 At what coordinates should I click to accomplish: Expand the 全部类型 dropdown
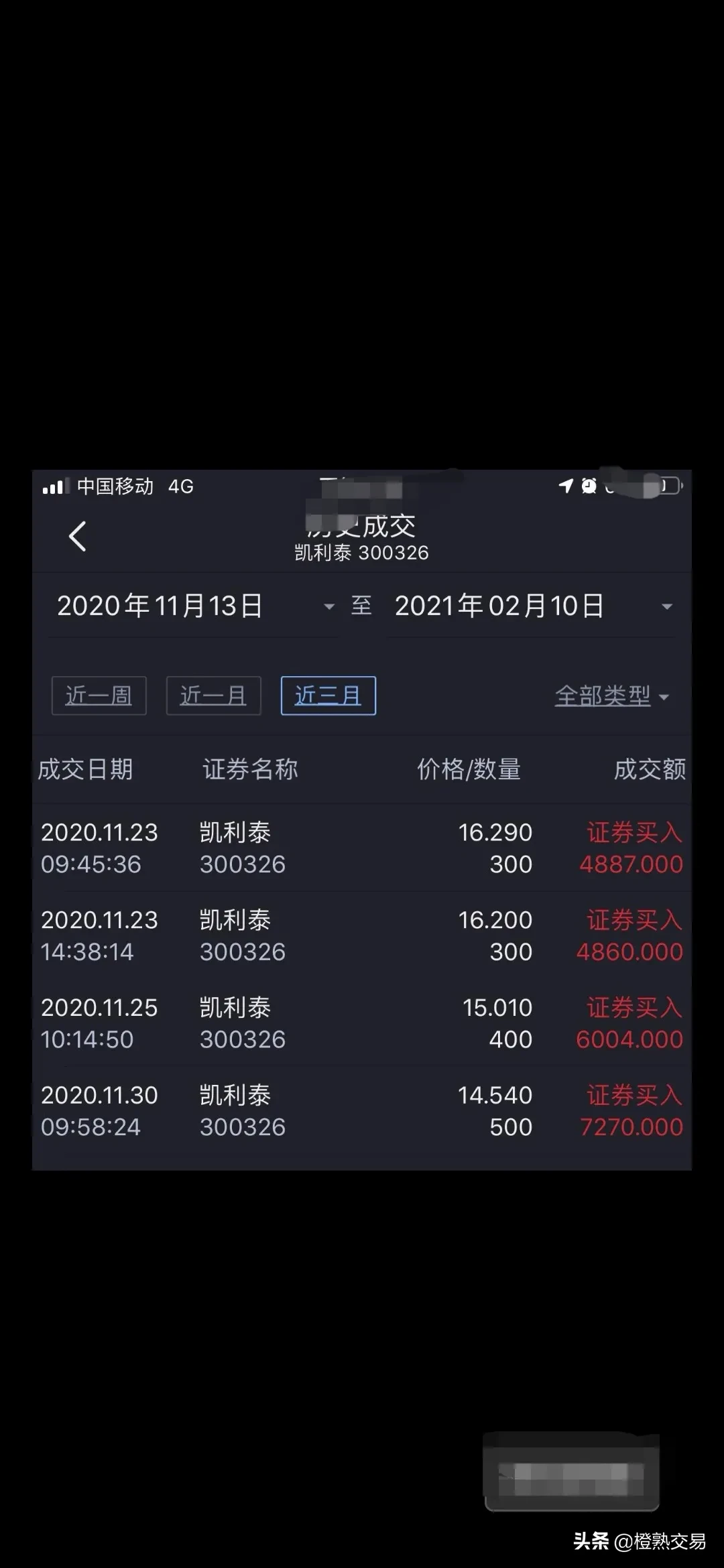point(611,696)
